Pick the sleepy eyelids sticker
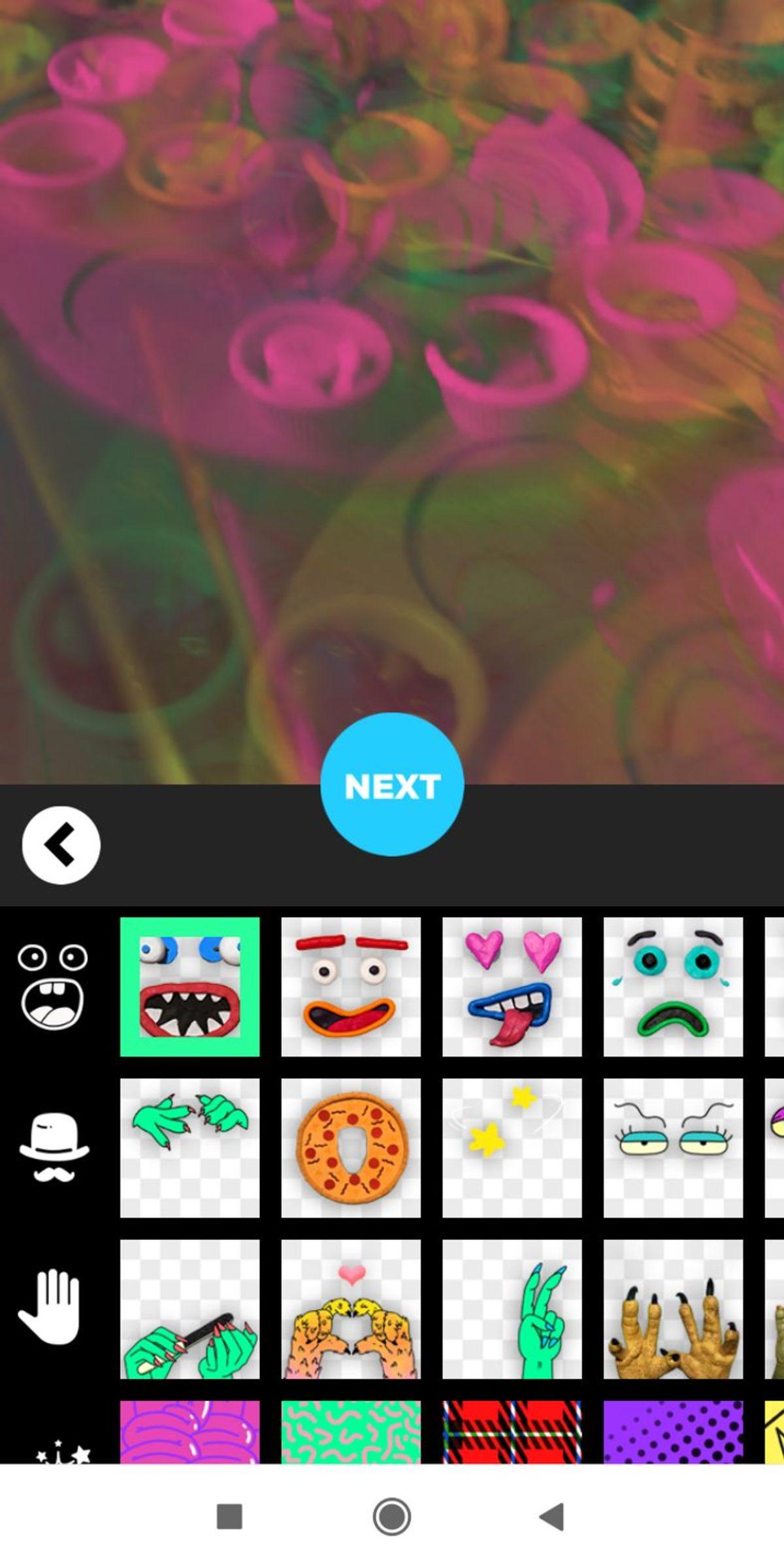Image resolution: width=784 pixels, height=1568 pixels. (x=673, y=1148)
